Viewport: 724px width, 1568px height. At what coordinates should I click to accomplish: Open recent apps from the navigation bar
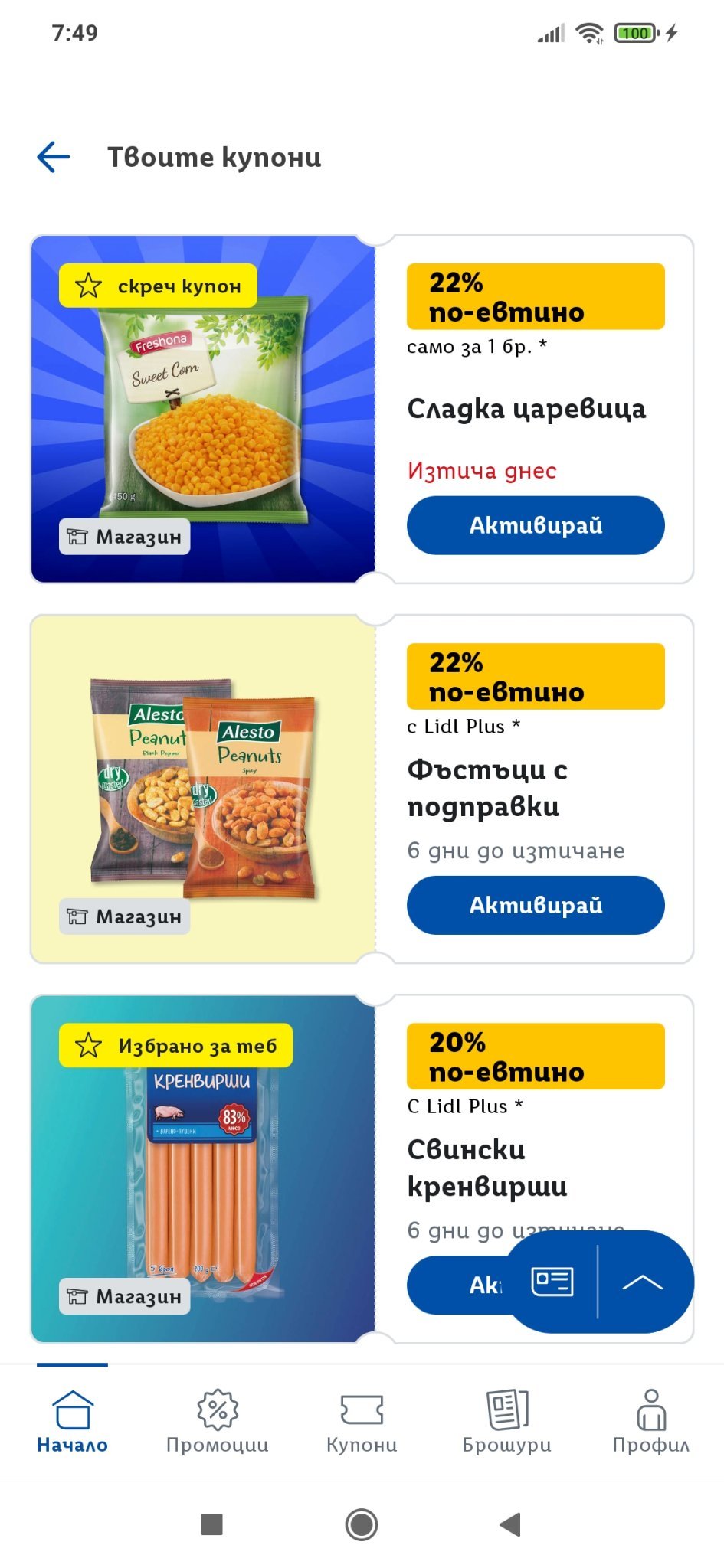pos(211,1524)
